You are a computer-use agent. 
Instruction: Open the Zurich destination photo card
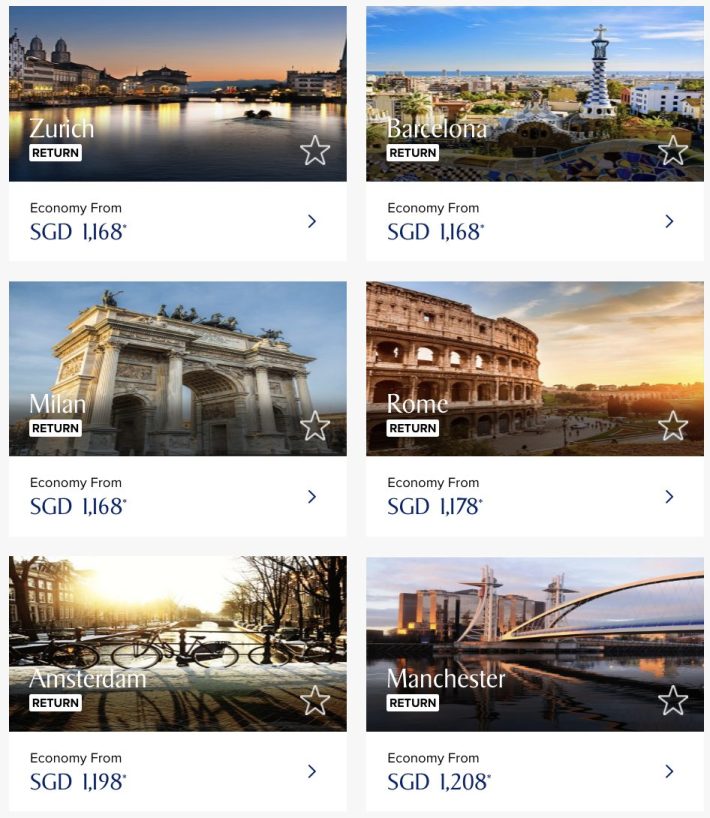pyautogui.click(x=177, y=80)
